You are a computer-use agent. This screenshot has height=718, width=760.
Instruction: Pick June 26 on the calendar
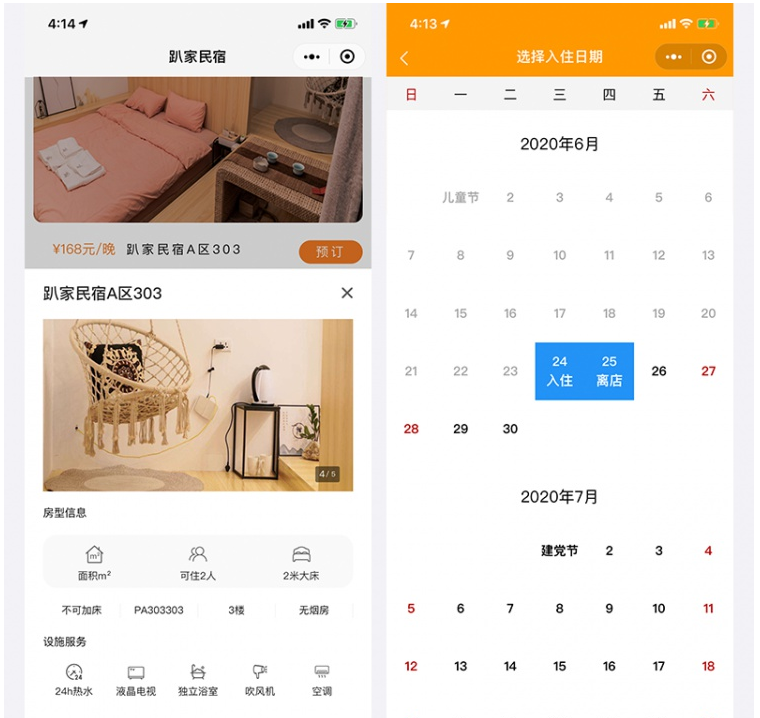tap(658, 371)
